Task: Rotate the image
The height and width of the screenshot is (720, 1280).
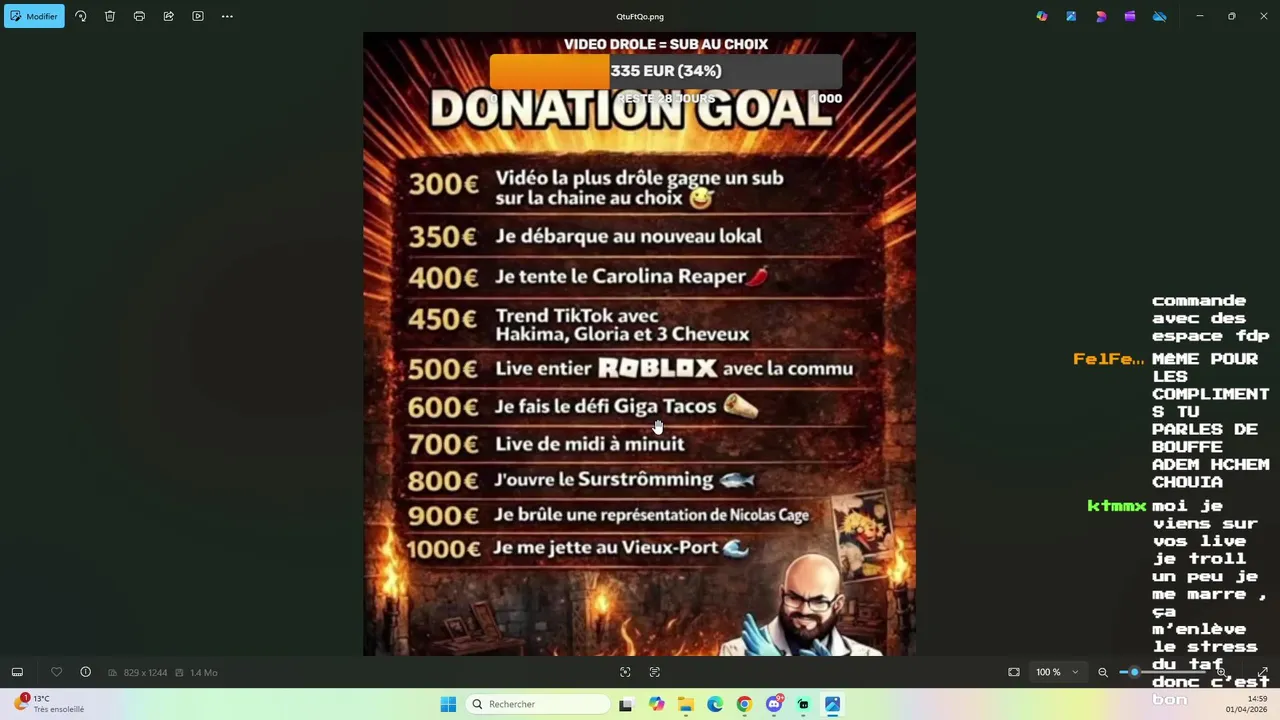Action: tap(81, 16)
